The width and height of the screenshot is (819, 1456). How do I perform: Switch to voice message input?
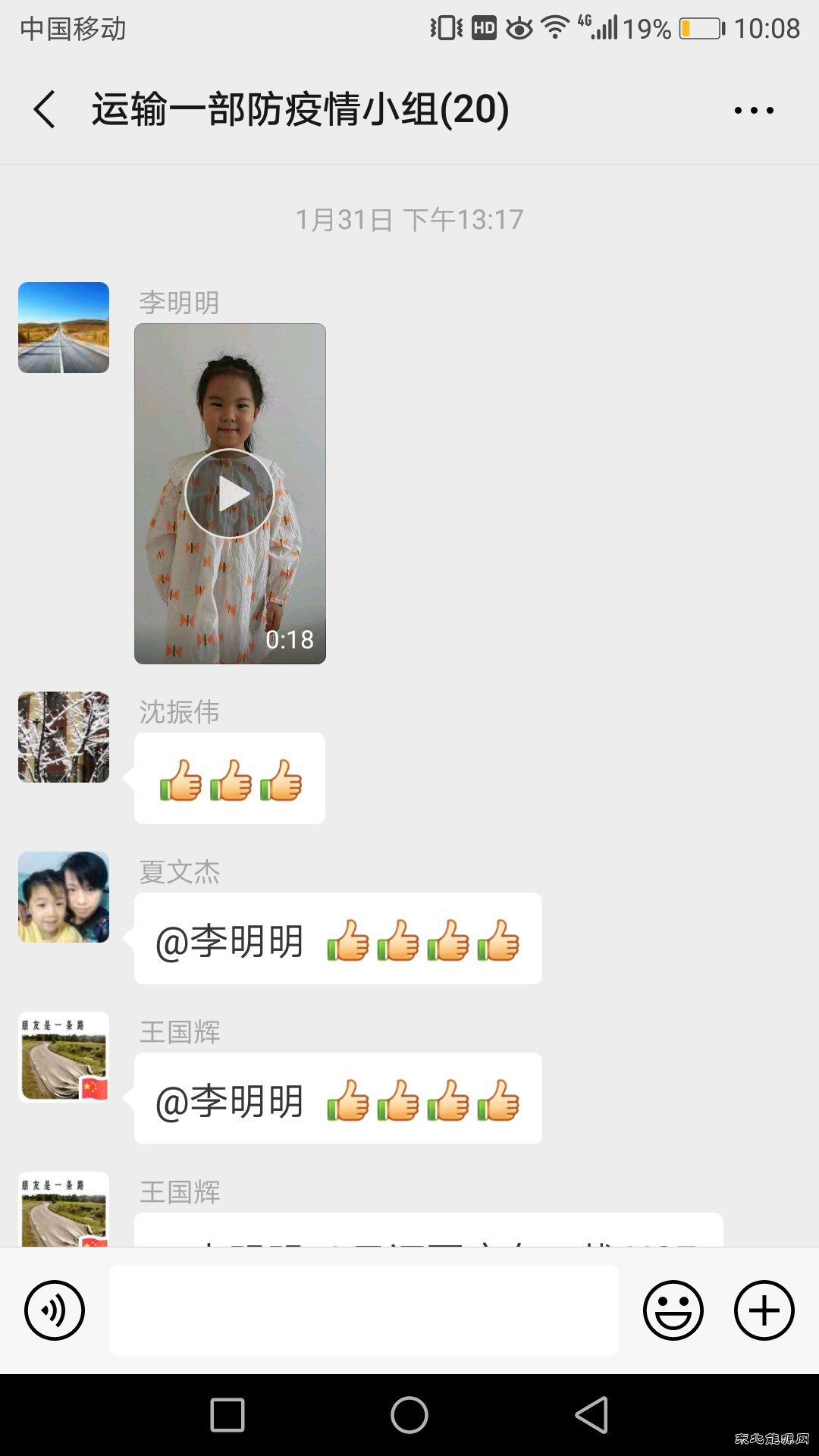point(55,1310)
